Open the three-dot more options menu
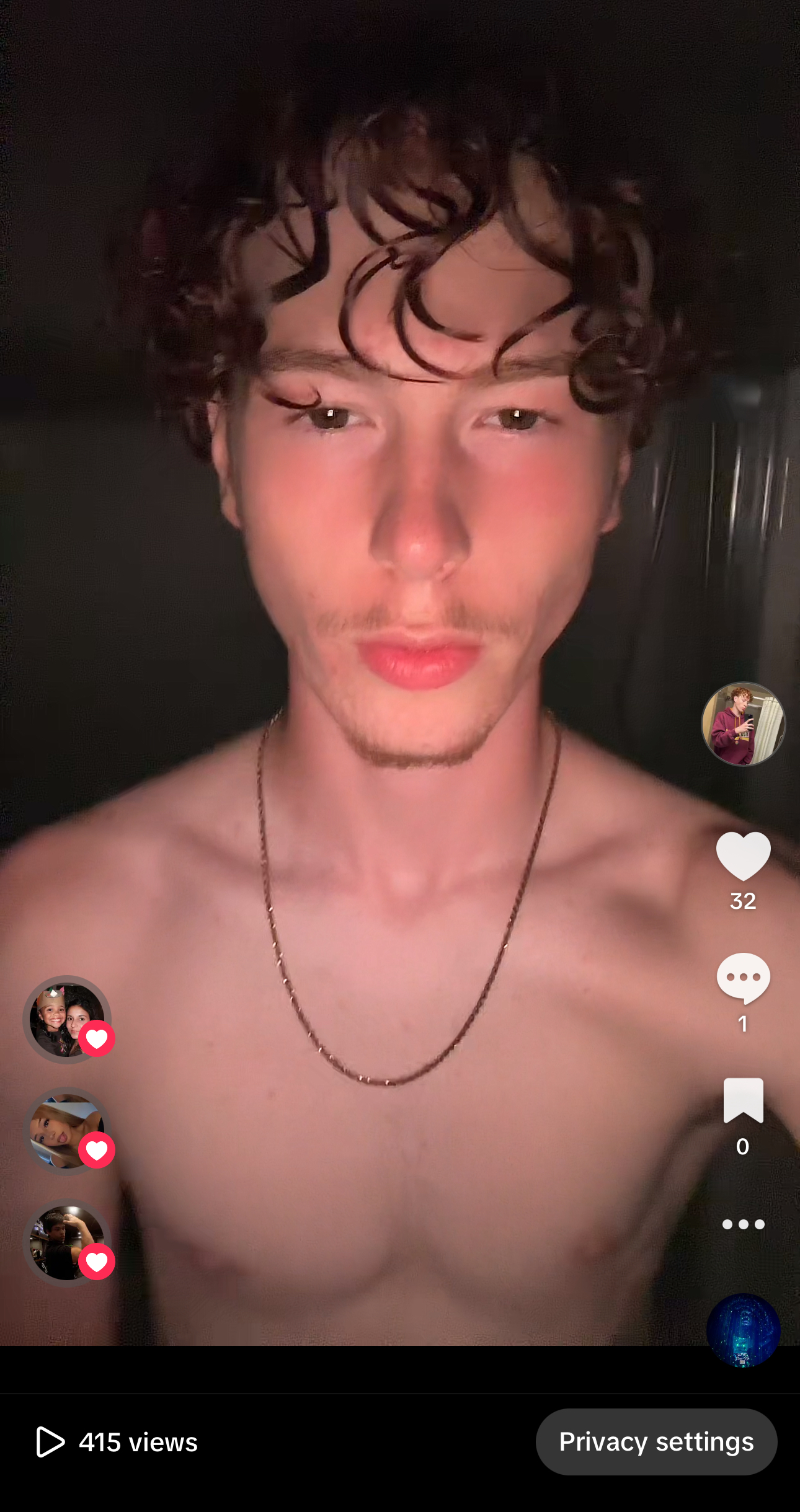Image resolution: width=800 pixels, height=1512 pixels. pos(743,1224)
